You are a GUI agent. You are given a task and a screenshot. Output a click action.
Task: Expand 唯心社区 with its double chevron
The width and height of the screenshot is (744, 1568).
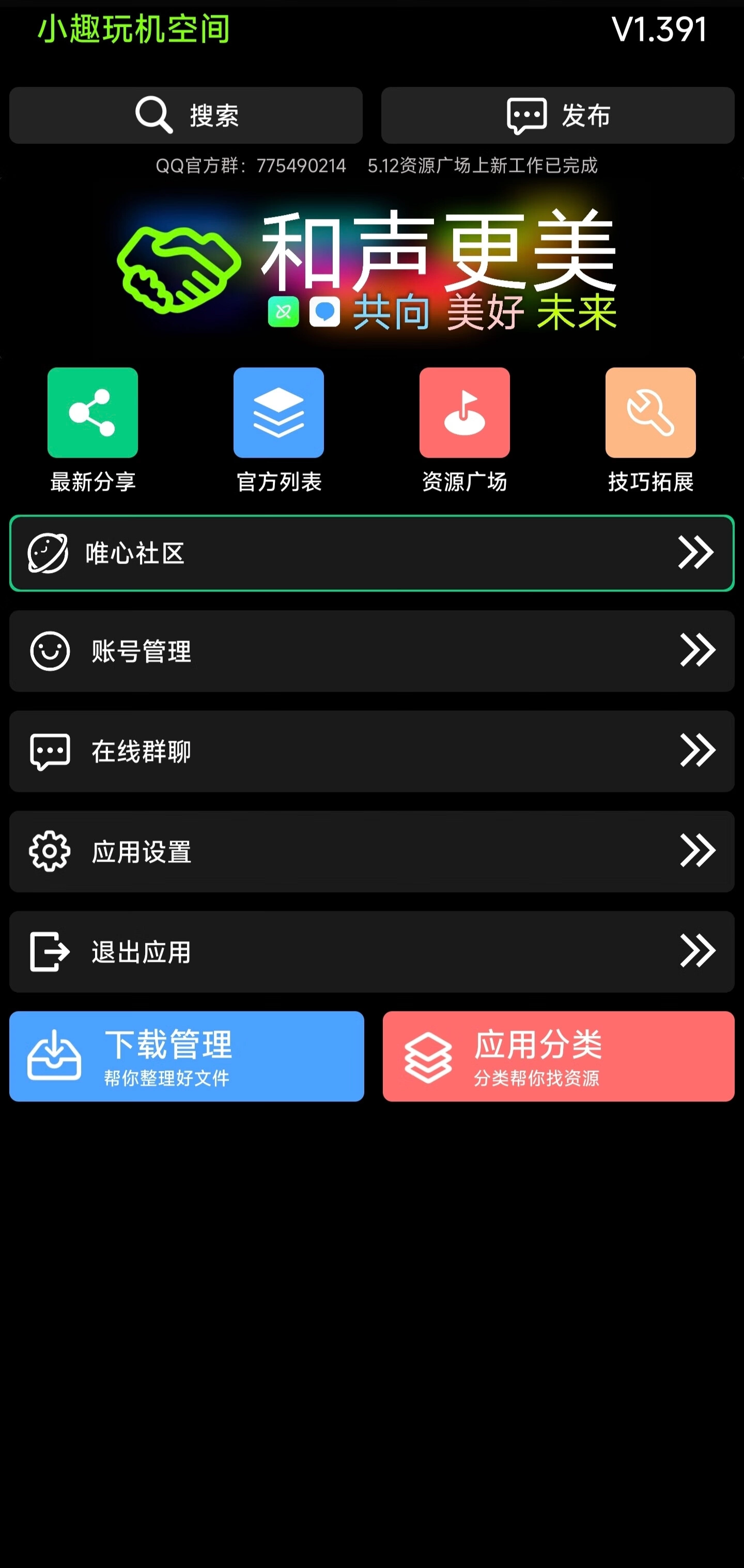696,553
